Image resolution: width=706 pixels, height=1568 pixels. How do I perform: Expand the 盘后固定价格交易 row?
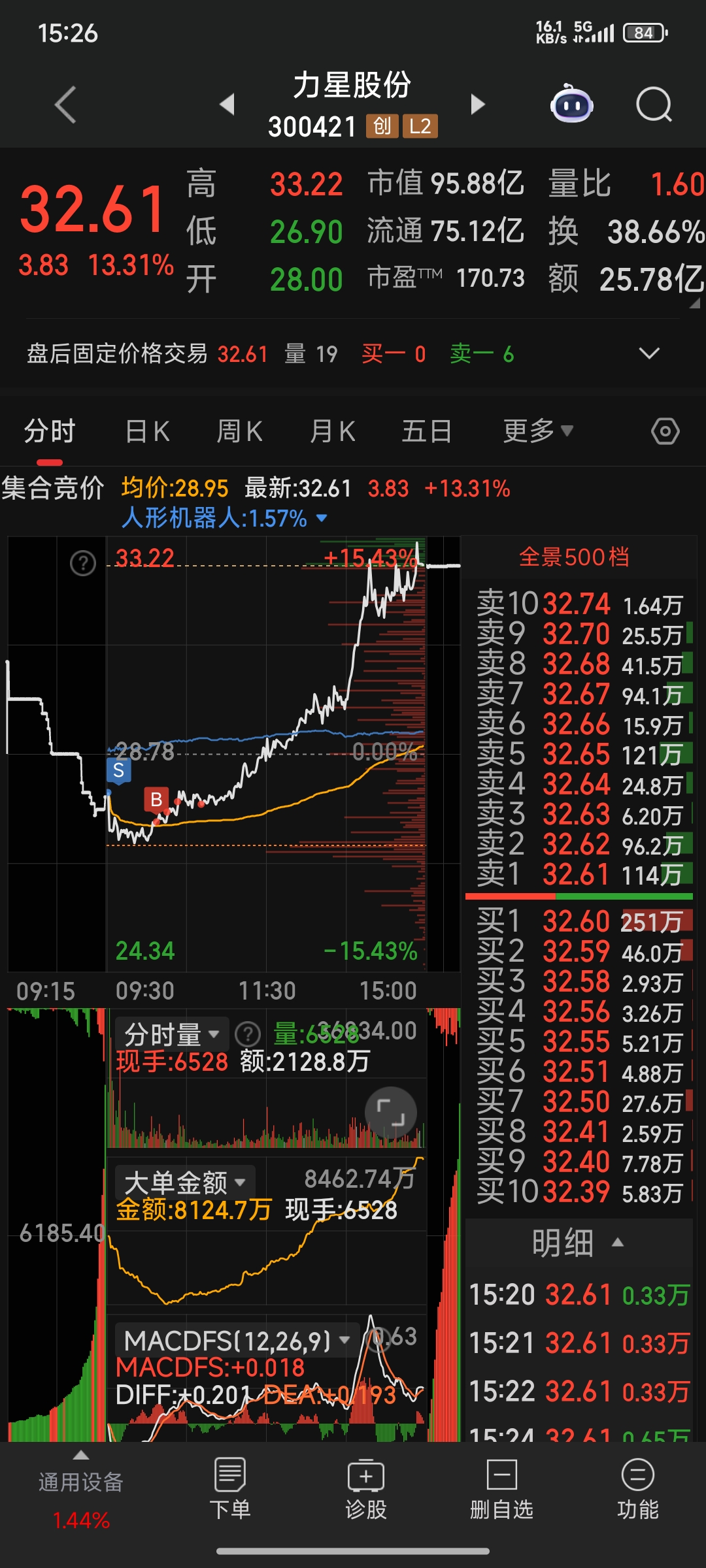click(x=648, y=354)
